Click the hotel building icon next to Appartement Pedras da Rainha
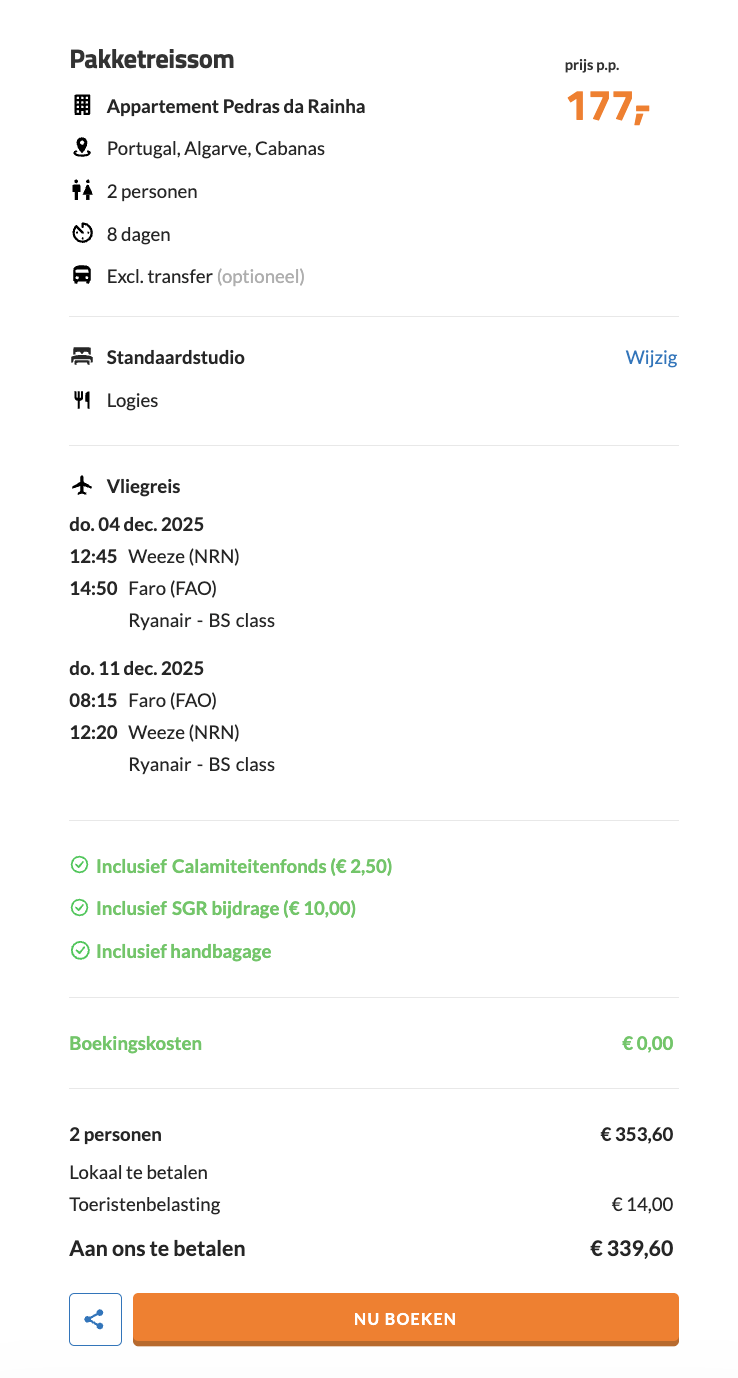This screenshot has height=1378, width=738. [83, 106]
